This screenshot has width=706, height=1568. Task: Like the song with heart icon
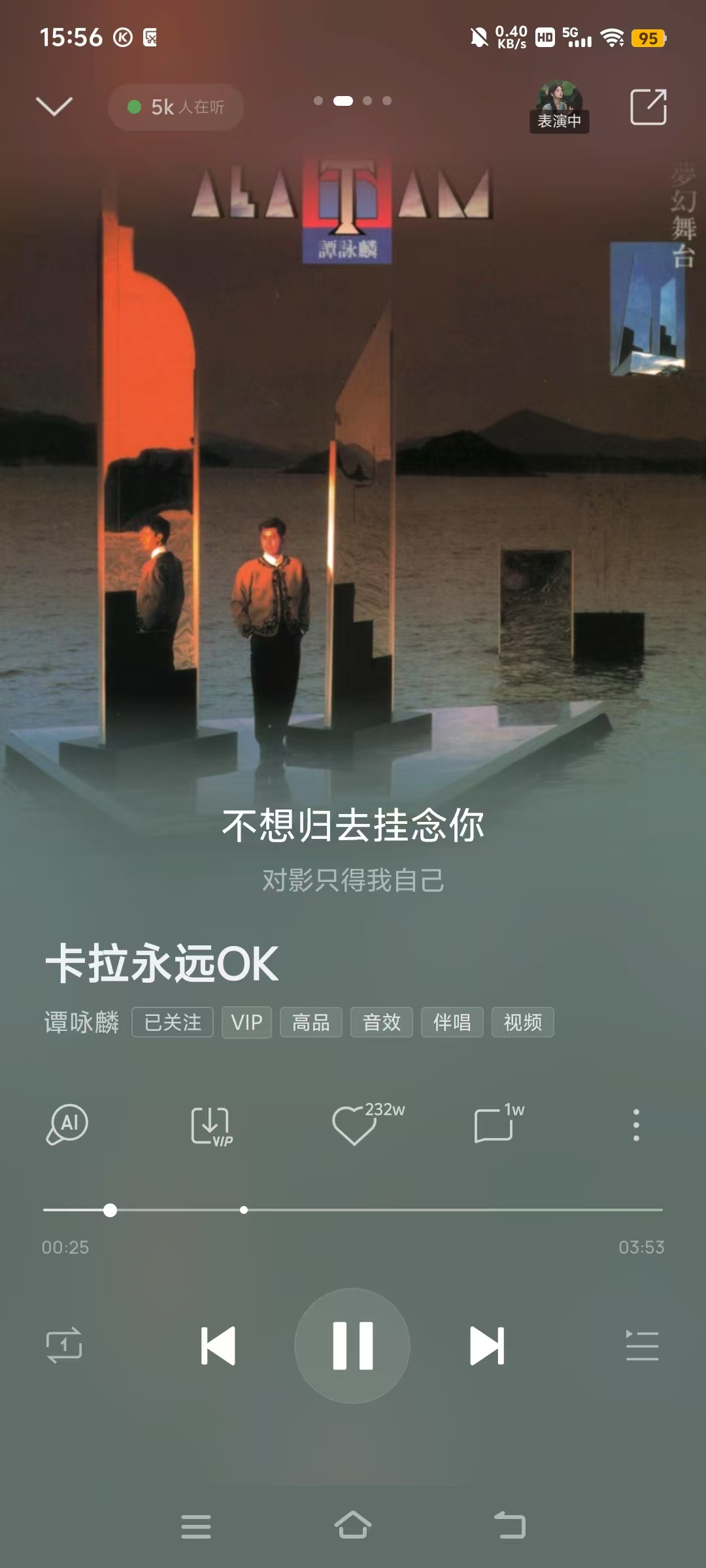pyautogui.click(x=356, y=1127)
